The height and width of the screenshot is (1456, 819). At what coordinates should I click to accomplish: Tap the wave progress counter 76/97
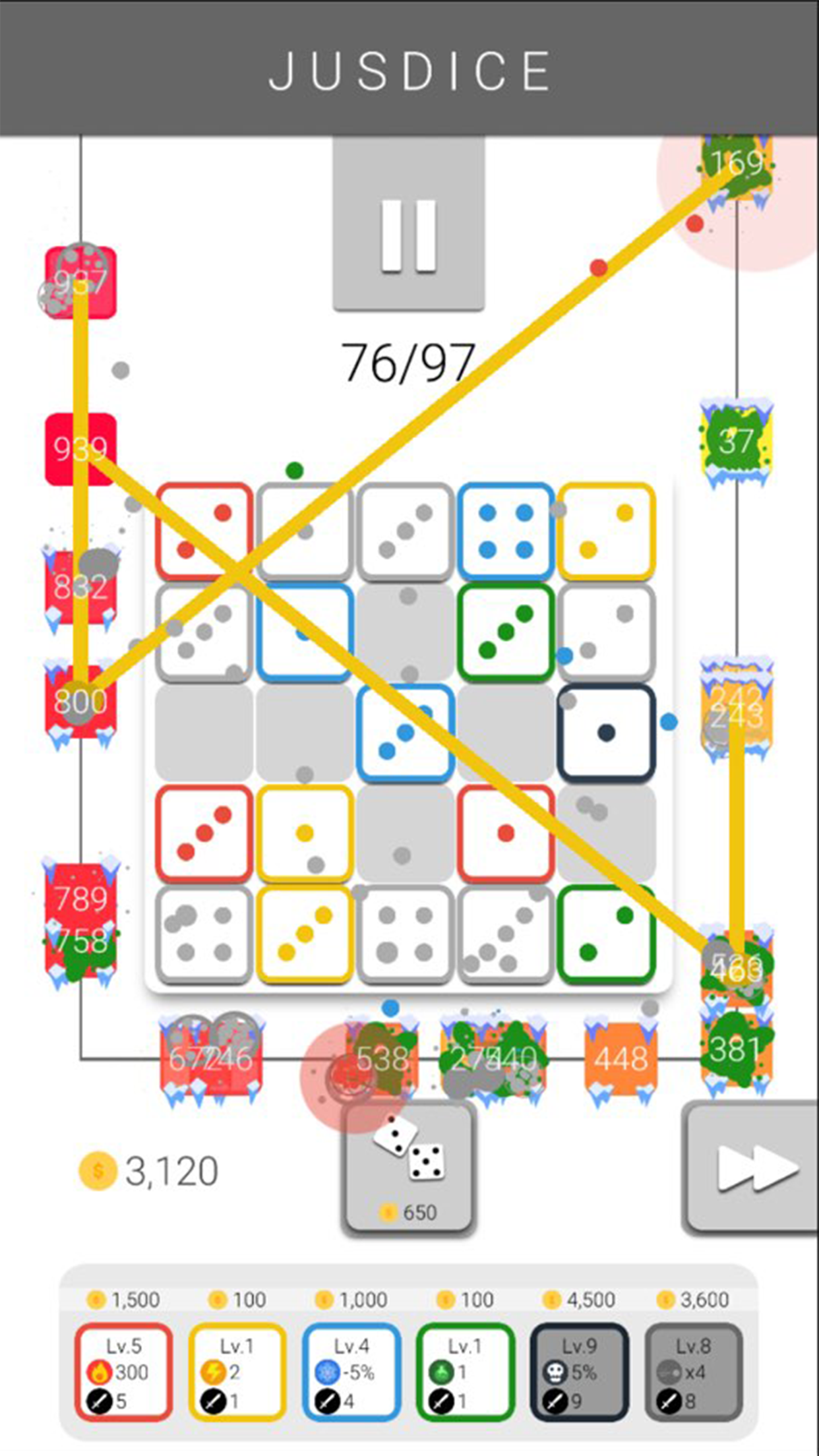(408, 360)
